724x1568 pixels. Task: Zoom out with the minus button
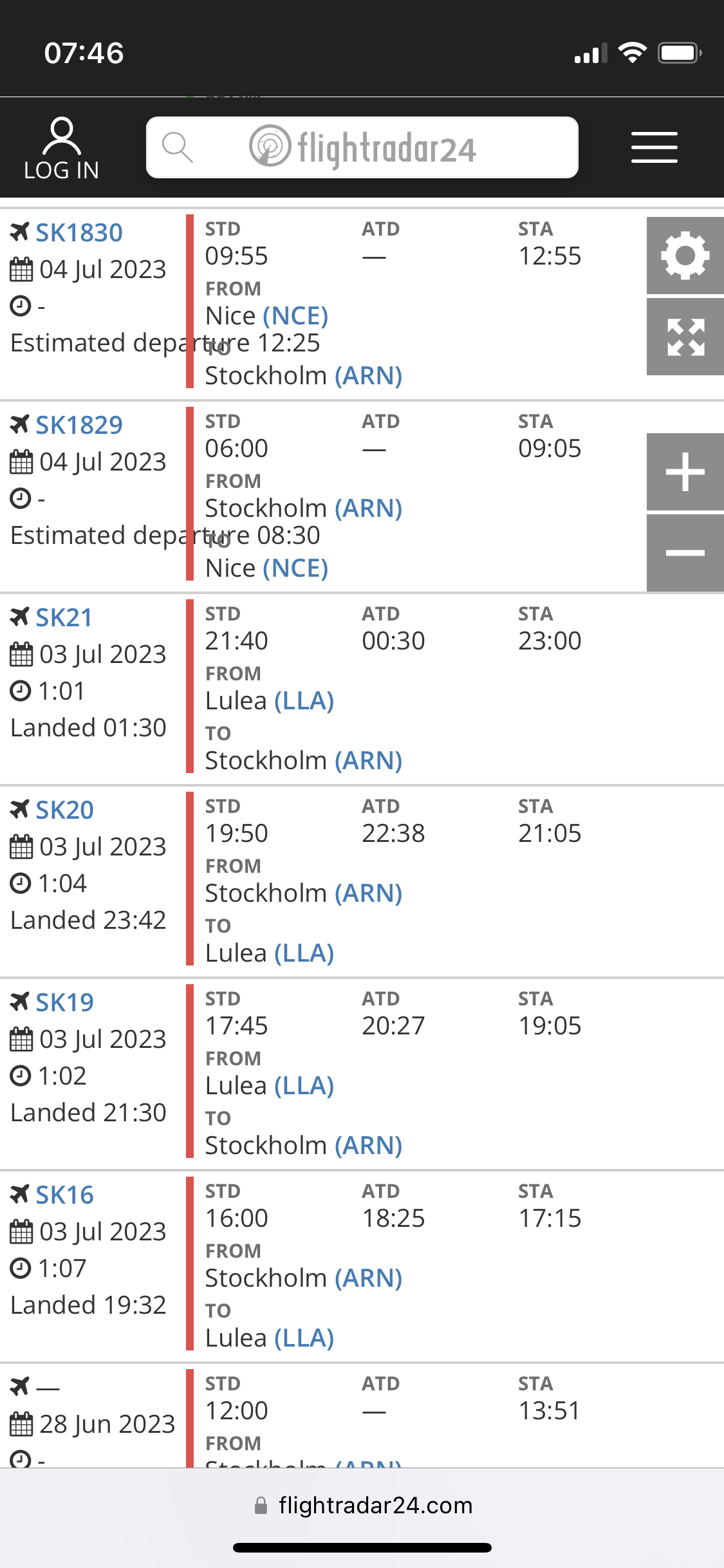685,552
